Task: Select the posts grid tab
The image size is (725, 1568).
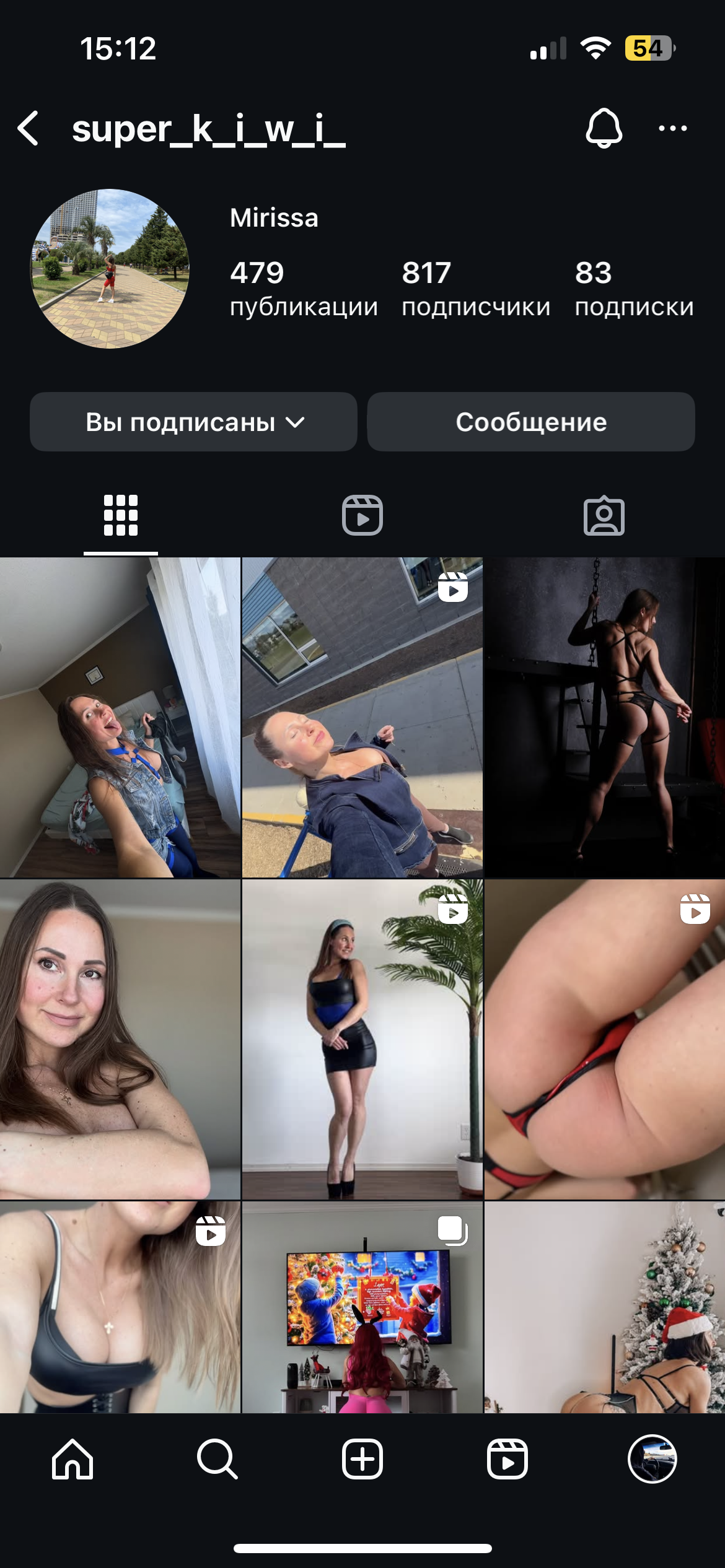Action: [121, 515]
